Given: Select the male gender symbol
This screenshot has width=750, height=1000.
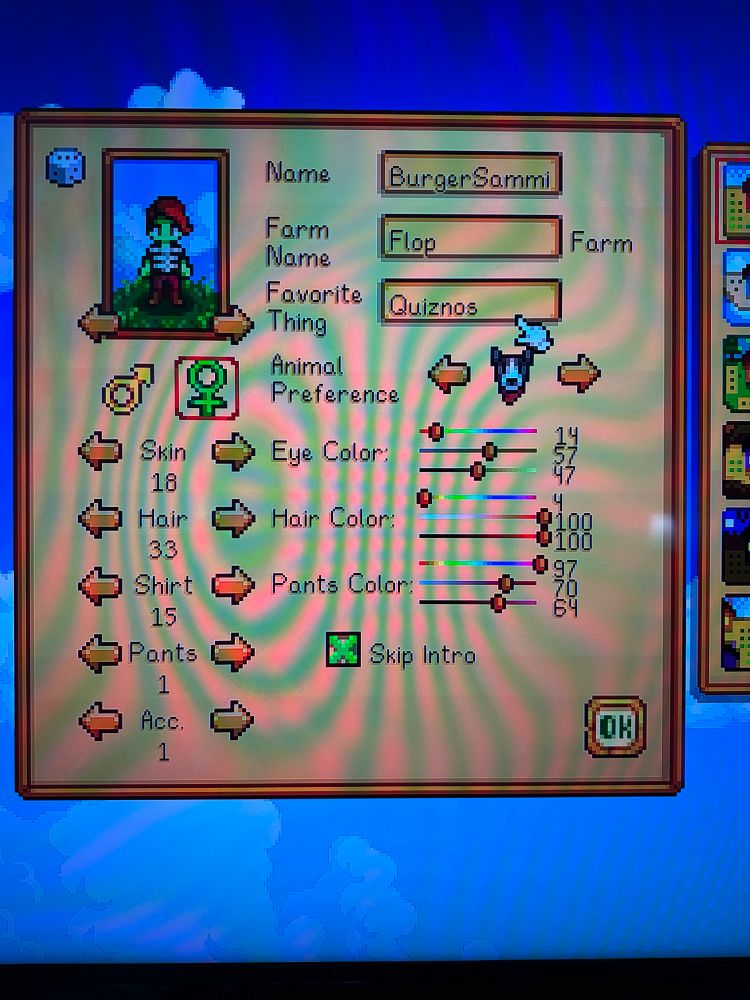Looking at the screenshot, I should coord(124,388).
